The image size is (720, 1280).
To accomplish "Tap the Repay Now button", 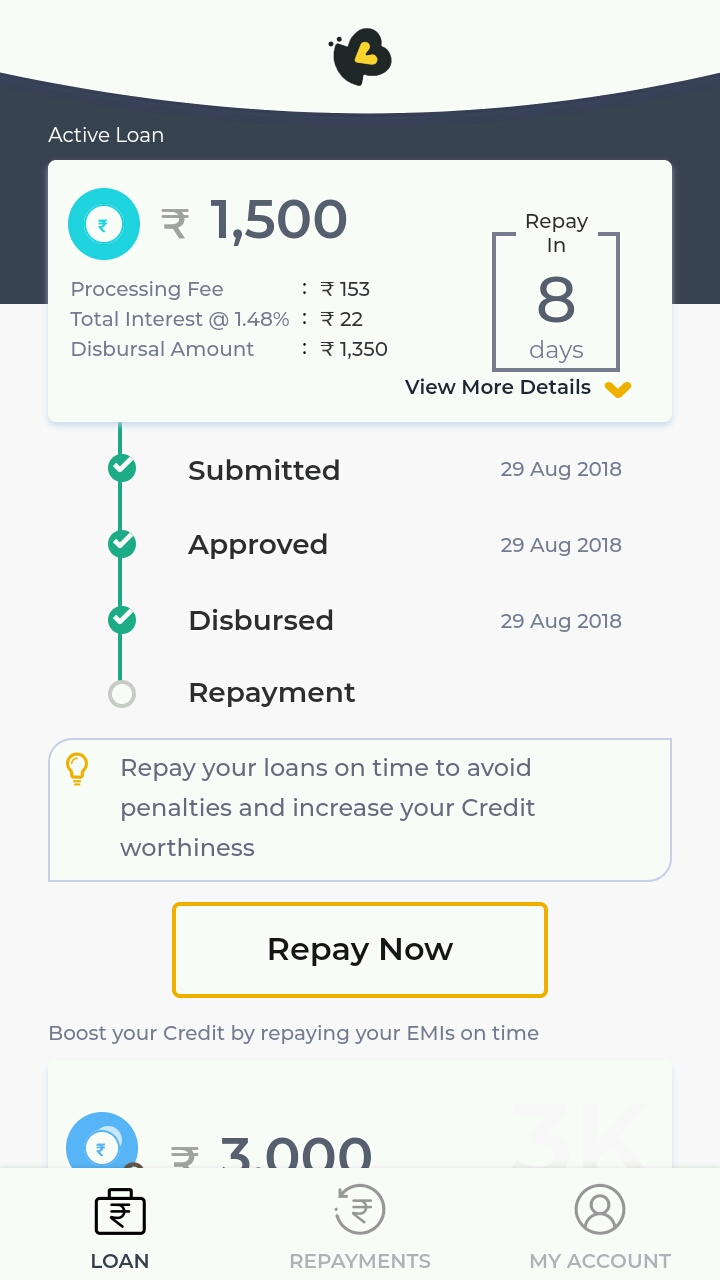I will point(360,950).
